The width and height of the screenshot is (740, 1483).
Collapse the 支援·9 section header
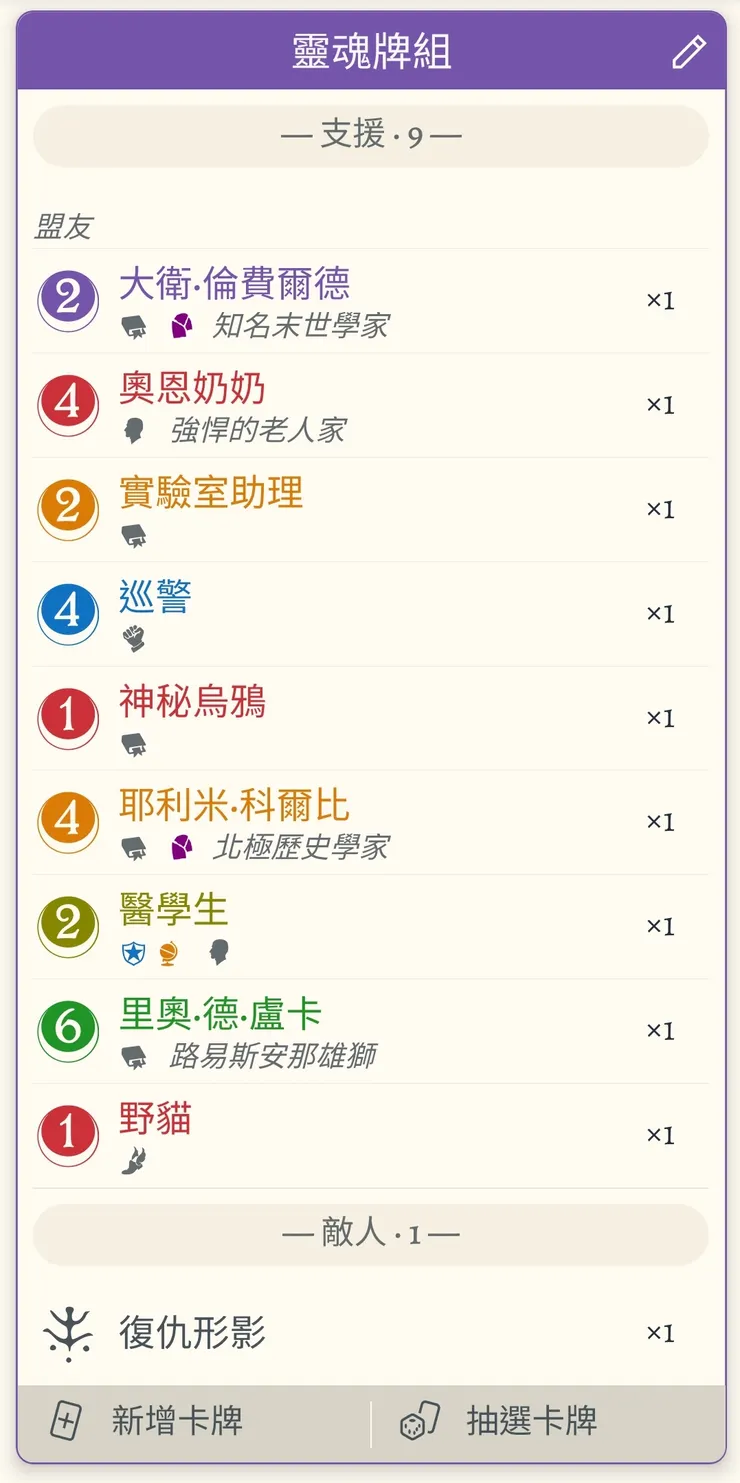369,136
